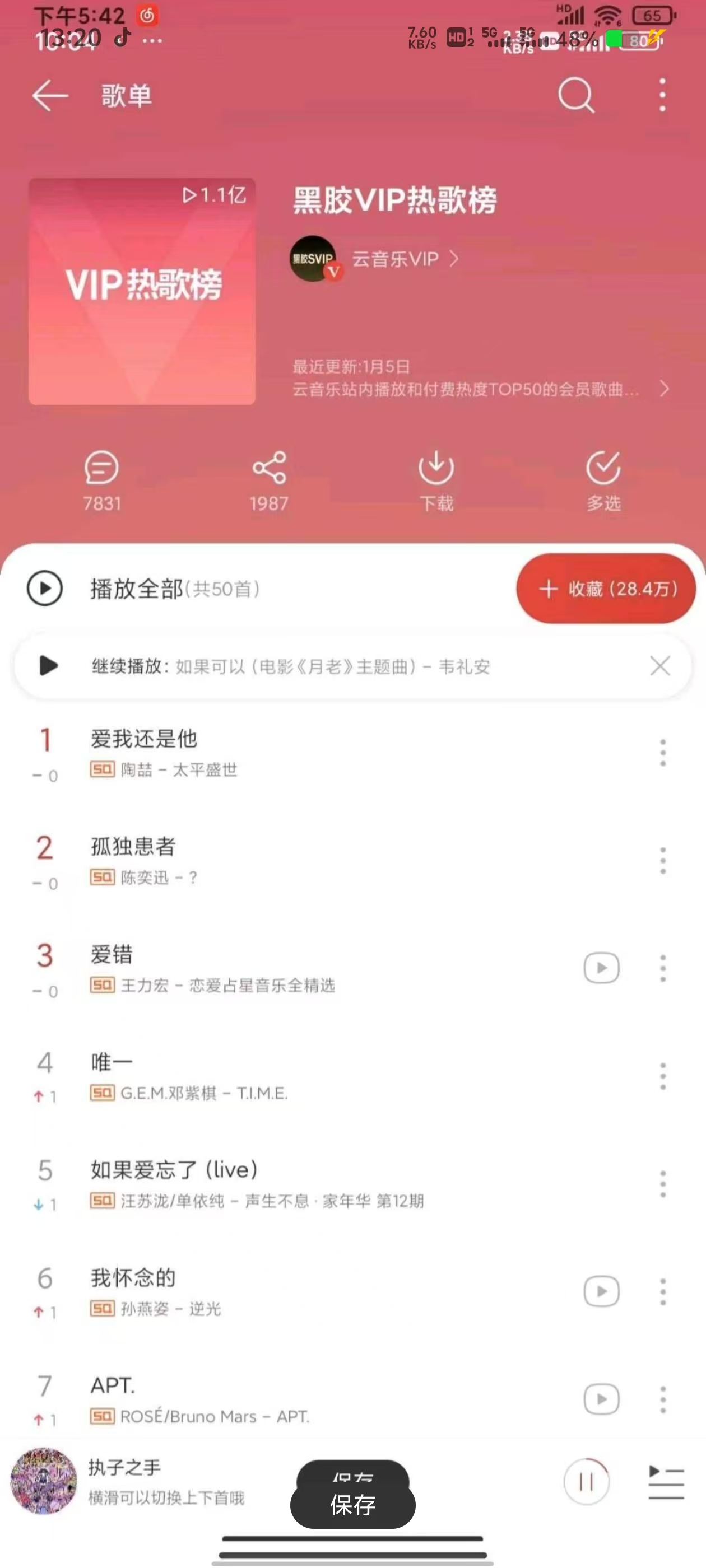Expand the playlist description
Screen dimensions: 706x1568
(664, 388)
